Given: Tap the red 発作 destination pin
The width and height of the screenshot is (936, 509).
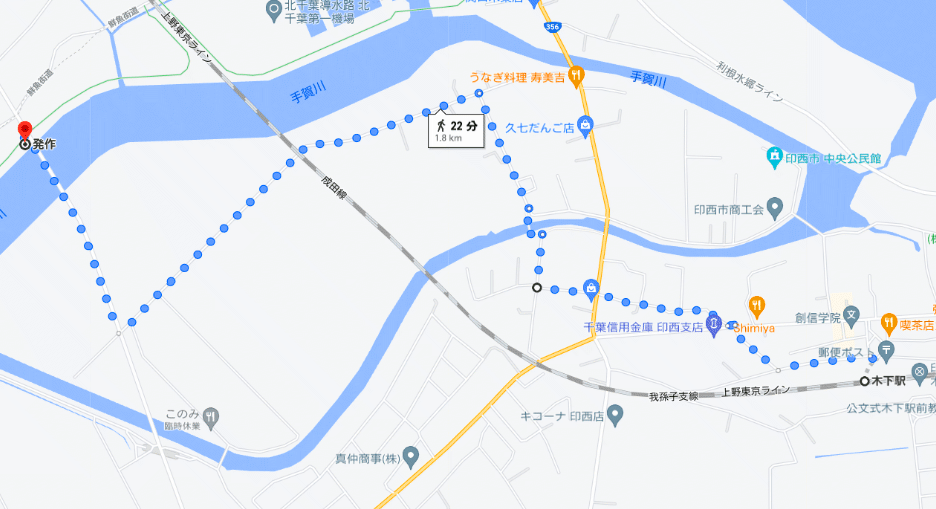Looking at the screenshot, I should [25, 132].
